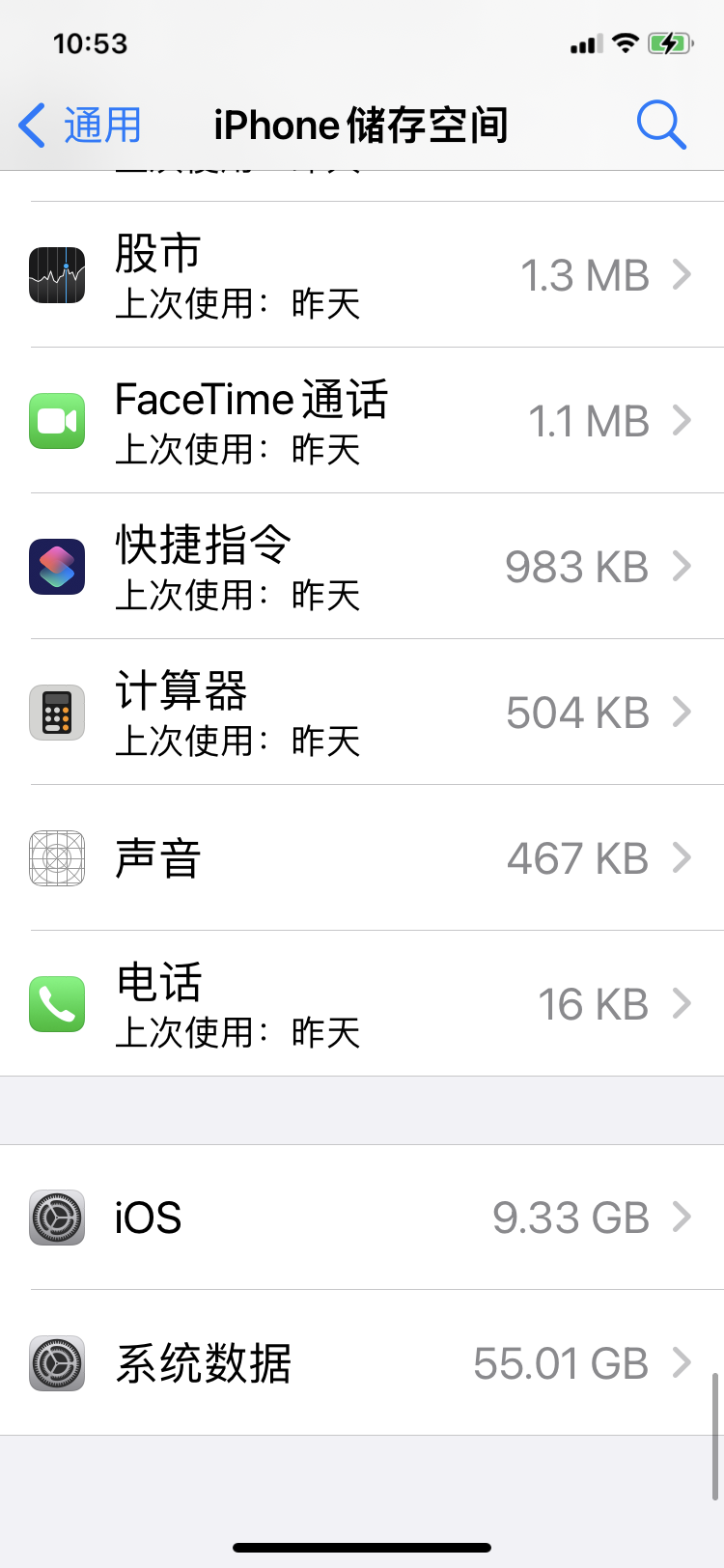This screenshot has height=1568, width=724.
Task: Select the 计算器 row
Action: pos(362,713)
